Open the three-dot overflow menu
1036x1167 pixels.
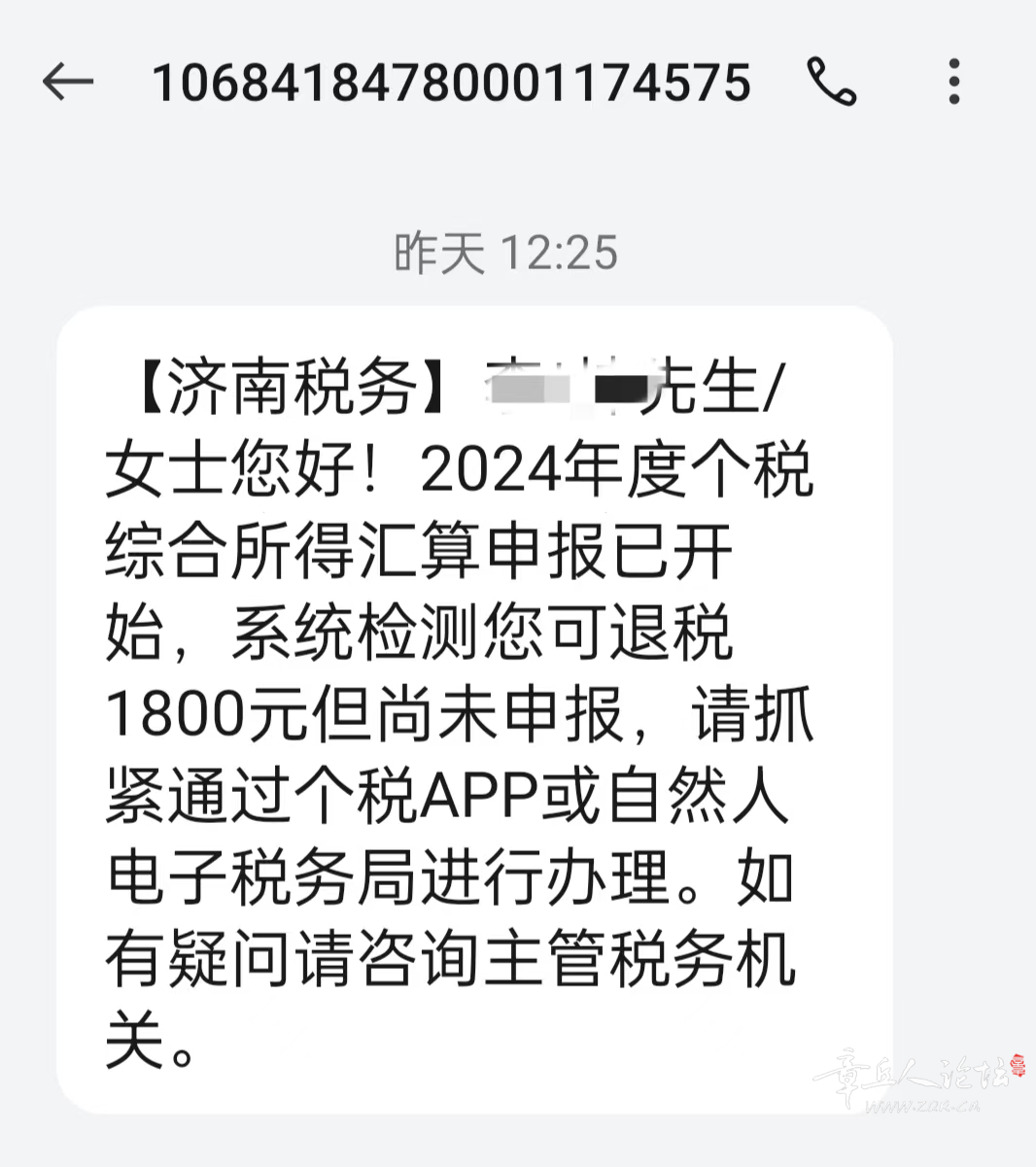(x=954, y=82)
